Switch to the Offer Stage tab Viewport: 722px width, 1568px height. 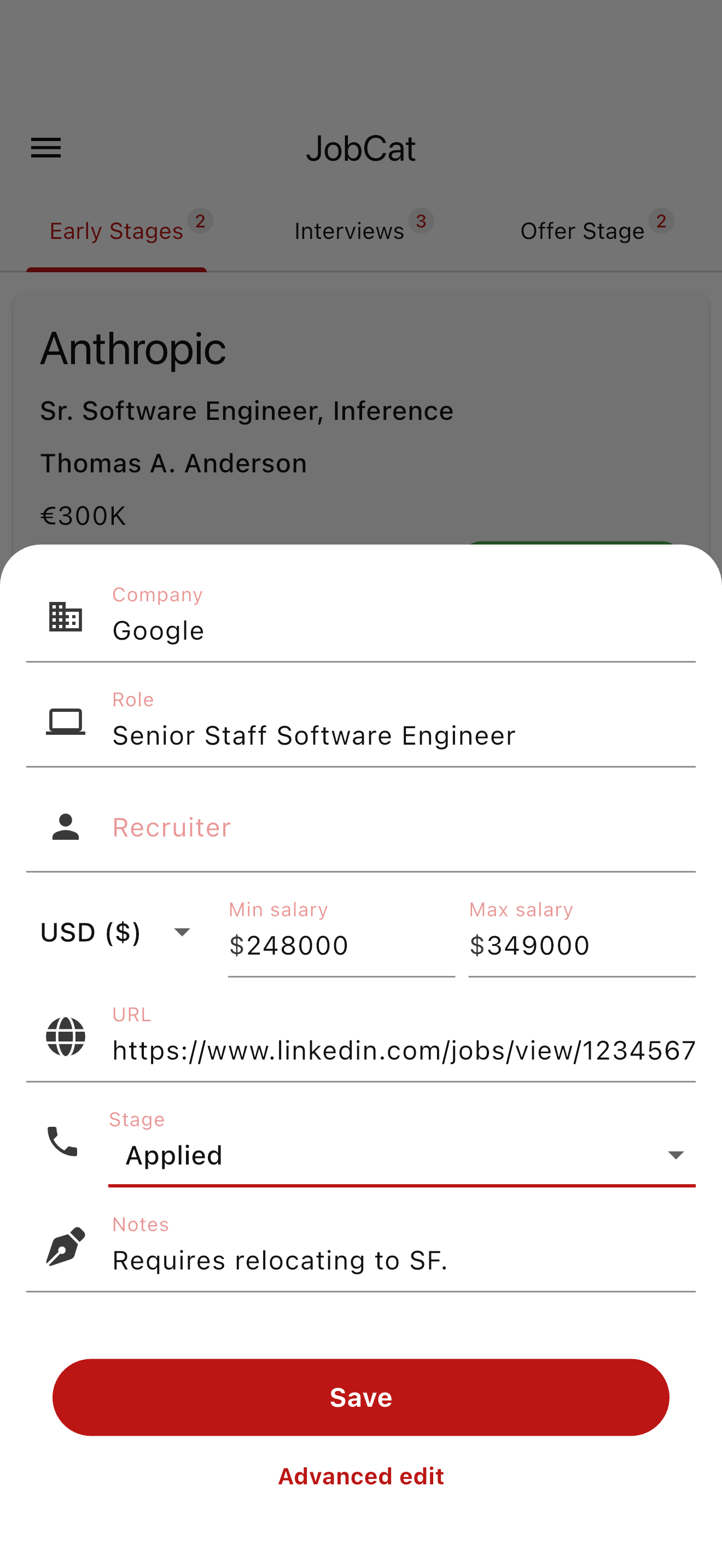point(583,231)
